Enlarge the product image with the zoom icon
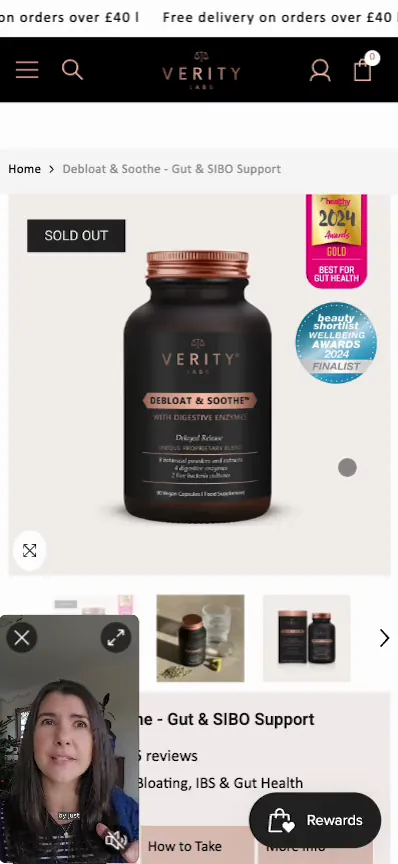This screenshot has height=864, width=398. tap(29, 550)
